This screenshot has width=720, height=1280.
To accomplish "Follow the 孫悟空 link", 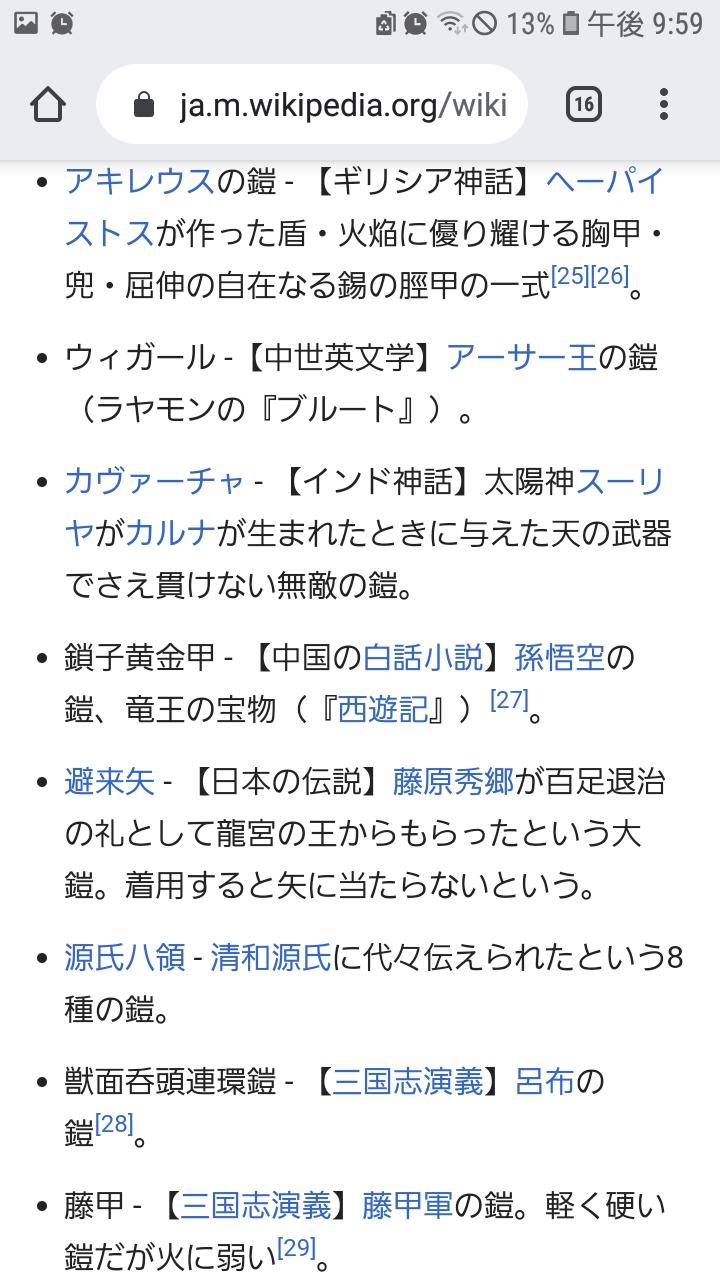I will tap(560, 657).
